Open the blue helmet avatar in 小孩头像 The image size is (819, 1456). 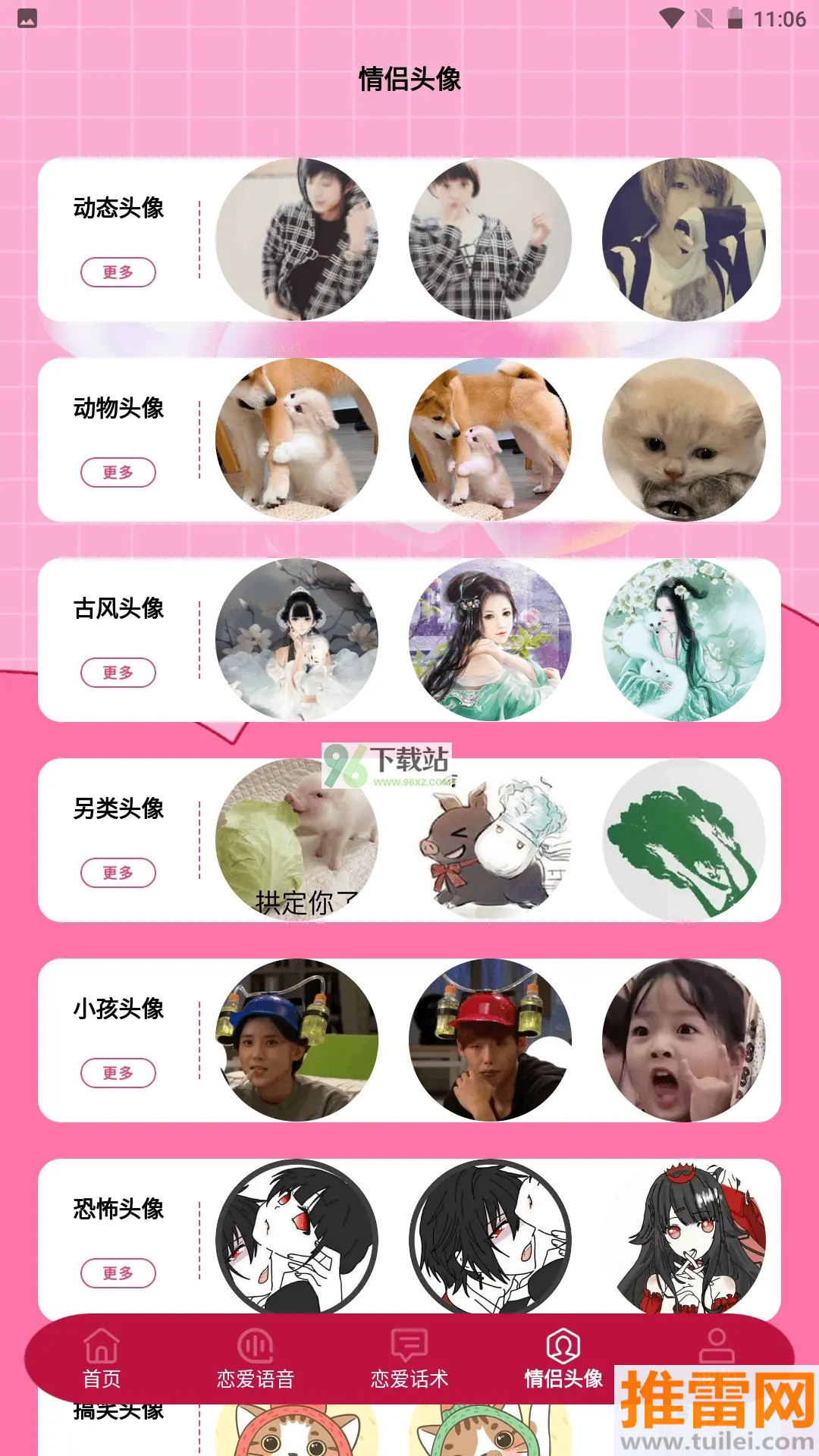point(297,1040)
